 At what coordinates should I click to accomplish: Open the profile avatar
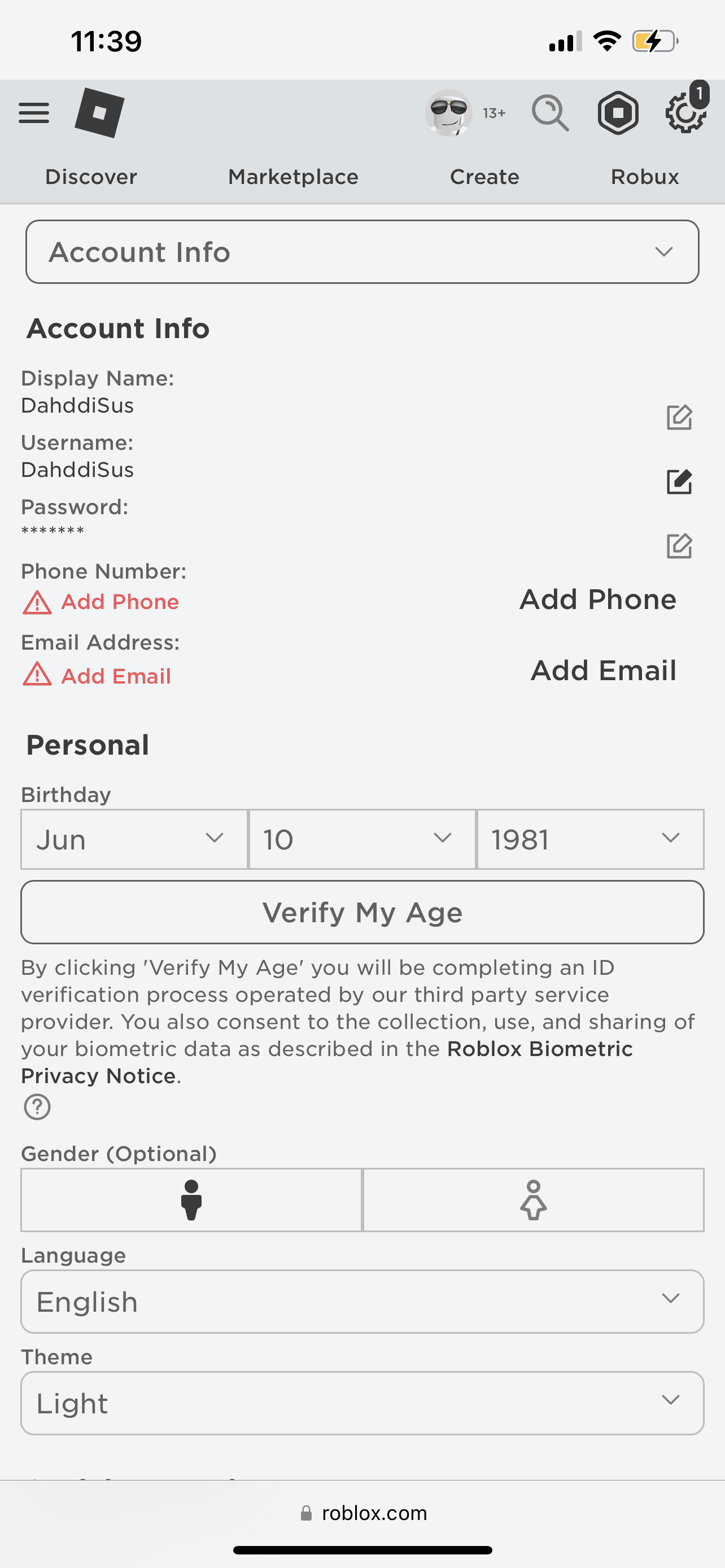tap(449, 113)
